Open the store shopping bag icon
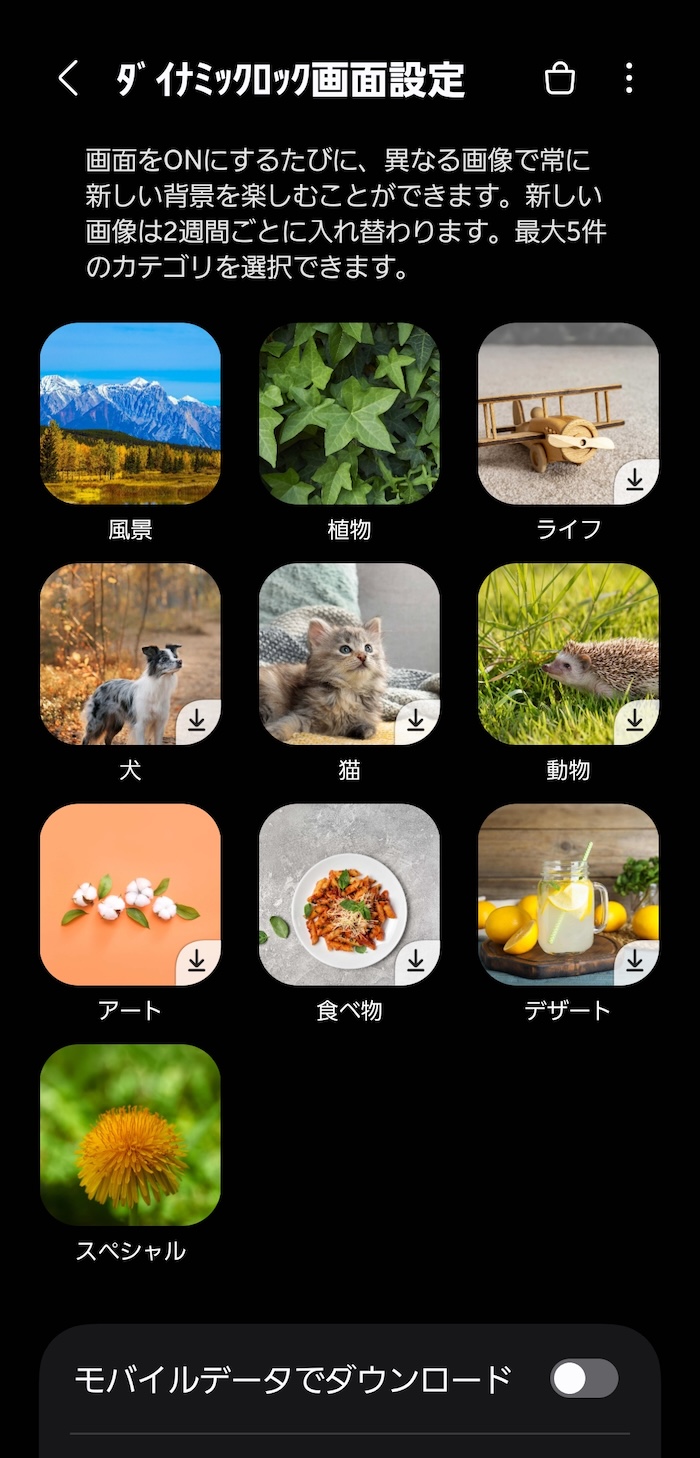The height and width of the screenshot is (1458, 700). 560,79
